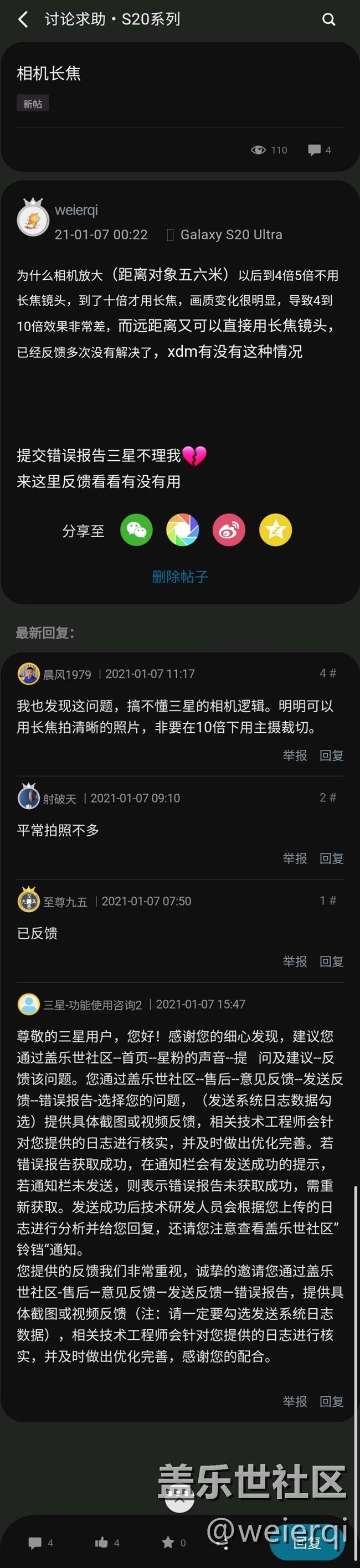The width and height of the screenshot is (360, 1568).
Task: Go back from the post
Action: (23, 19)
